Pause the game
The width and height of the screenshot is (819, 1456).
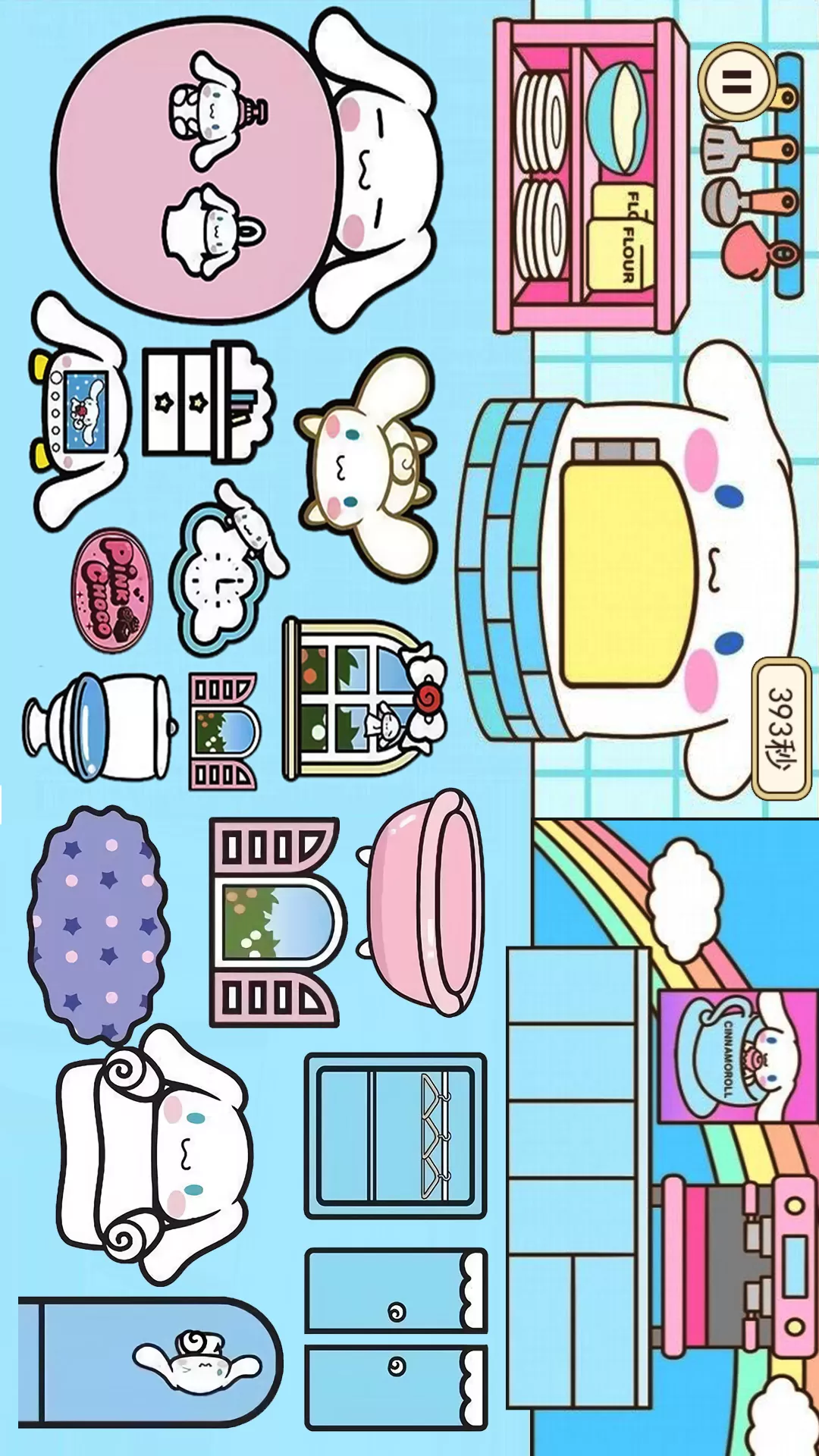coord(736,82)
